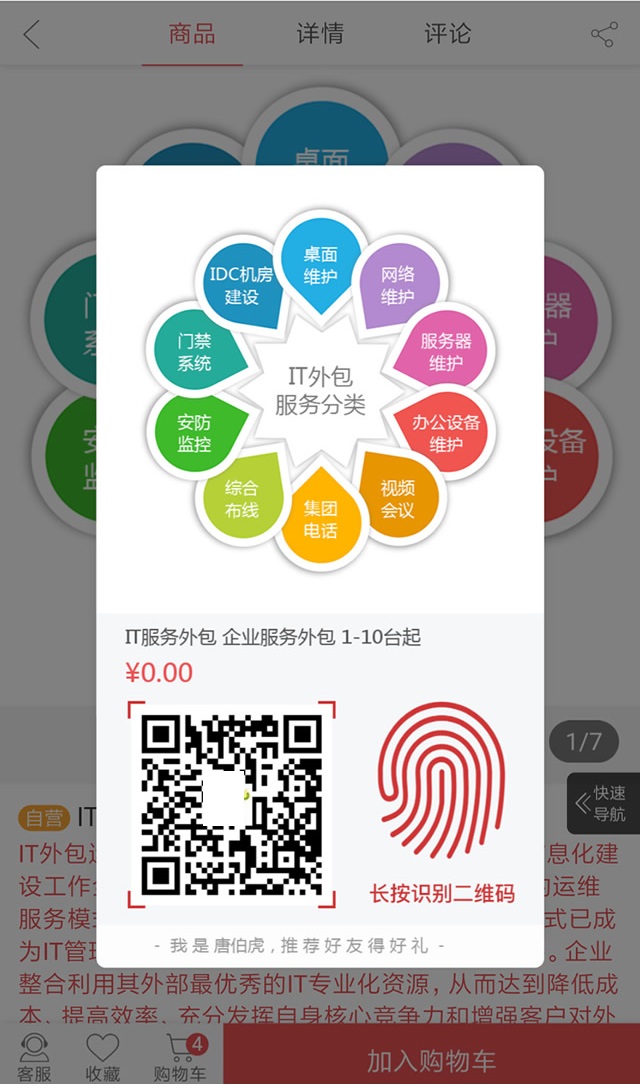Switch to the 详情 tab
Screen dimensions: 640x1089
(x=320, y=34)
